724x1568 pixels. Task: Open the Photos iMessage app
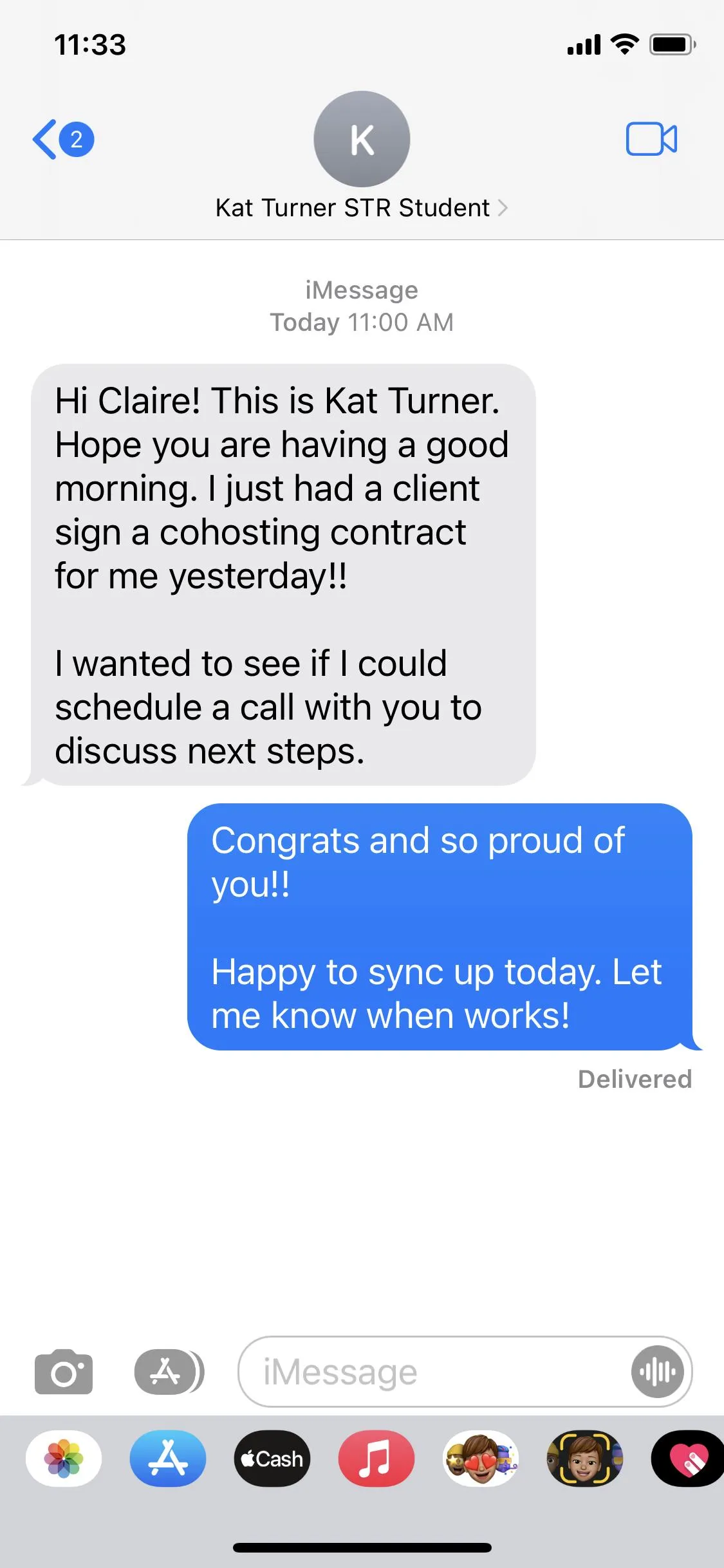tap(64, 1459)
